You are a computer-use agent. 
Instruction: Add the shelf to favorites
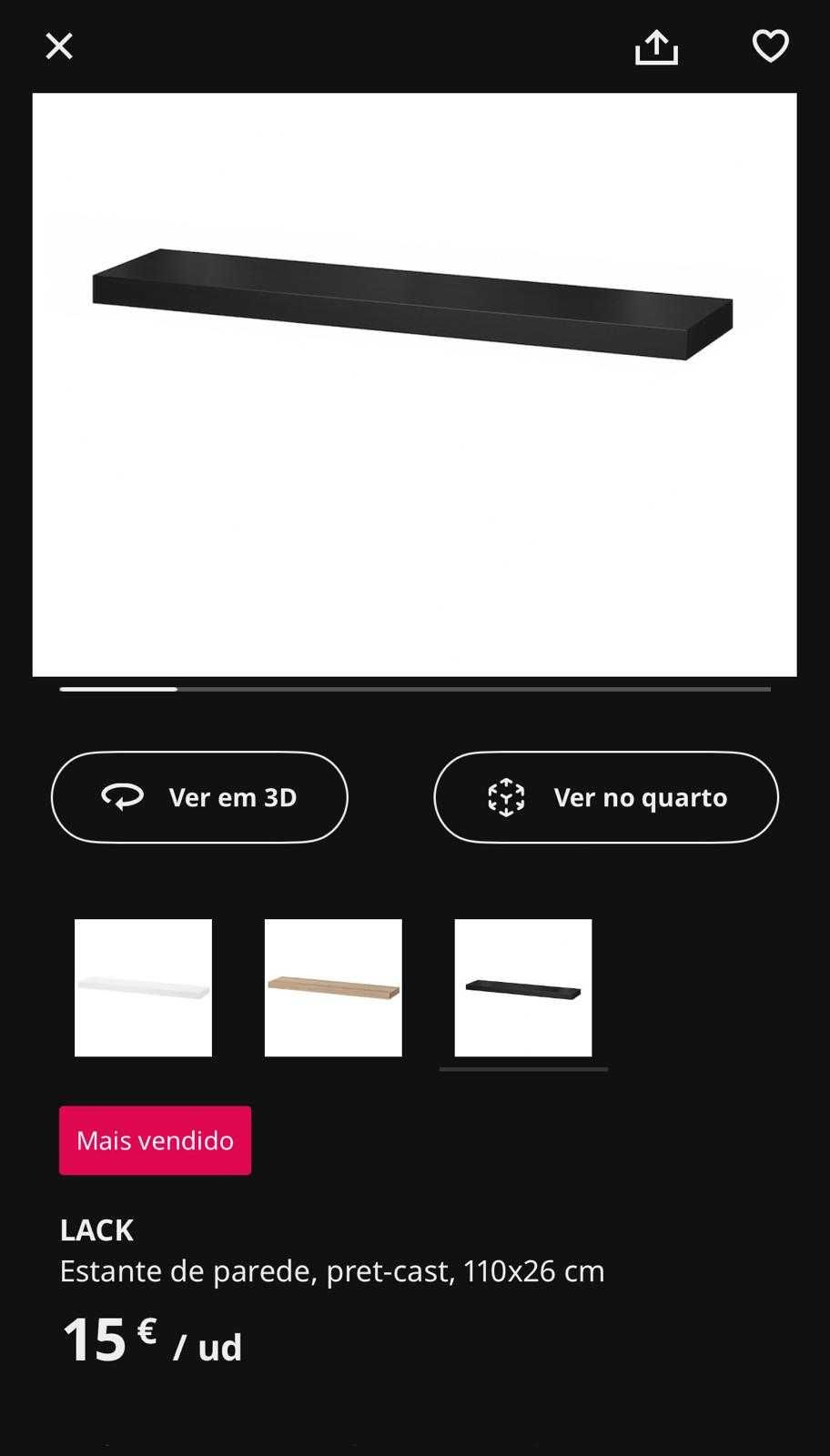tap(770, 46)
